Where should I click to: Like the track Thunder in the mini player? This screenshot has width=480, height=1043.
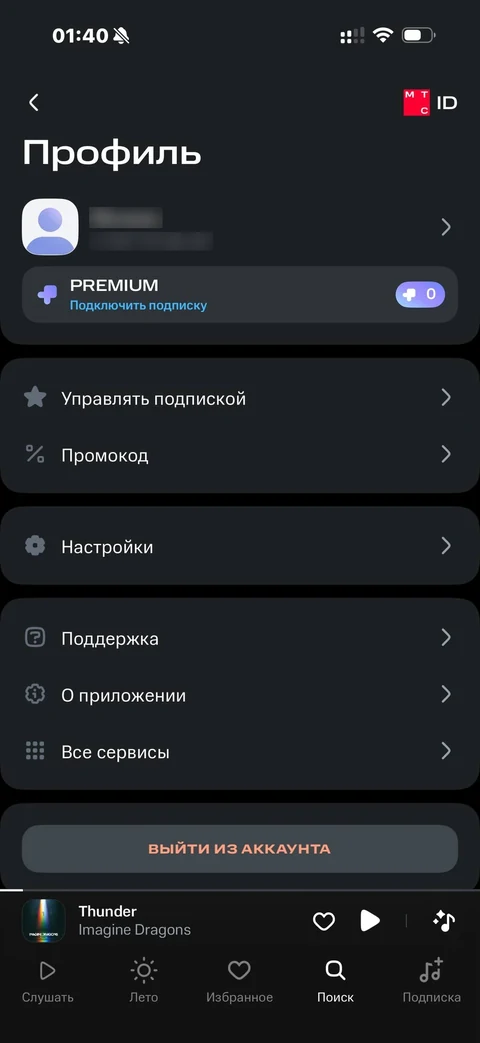click(x=324, y=921)
